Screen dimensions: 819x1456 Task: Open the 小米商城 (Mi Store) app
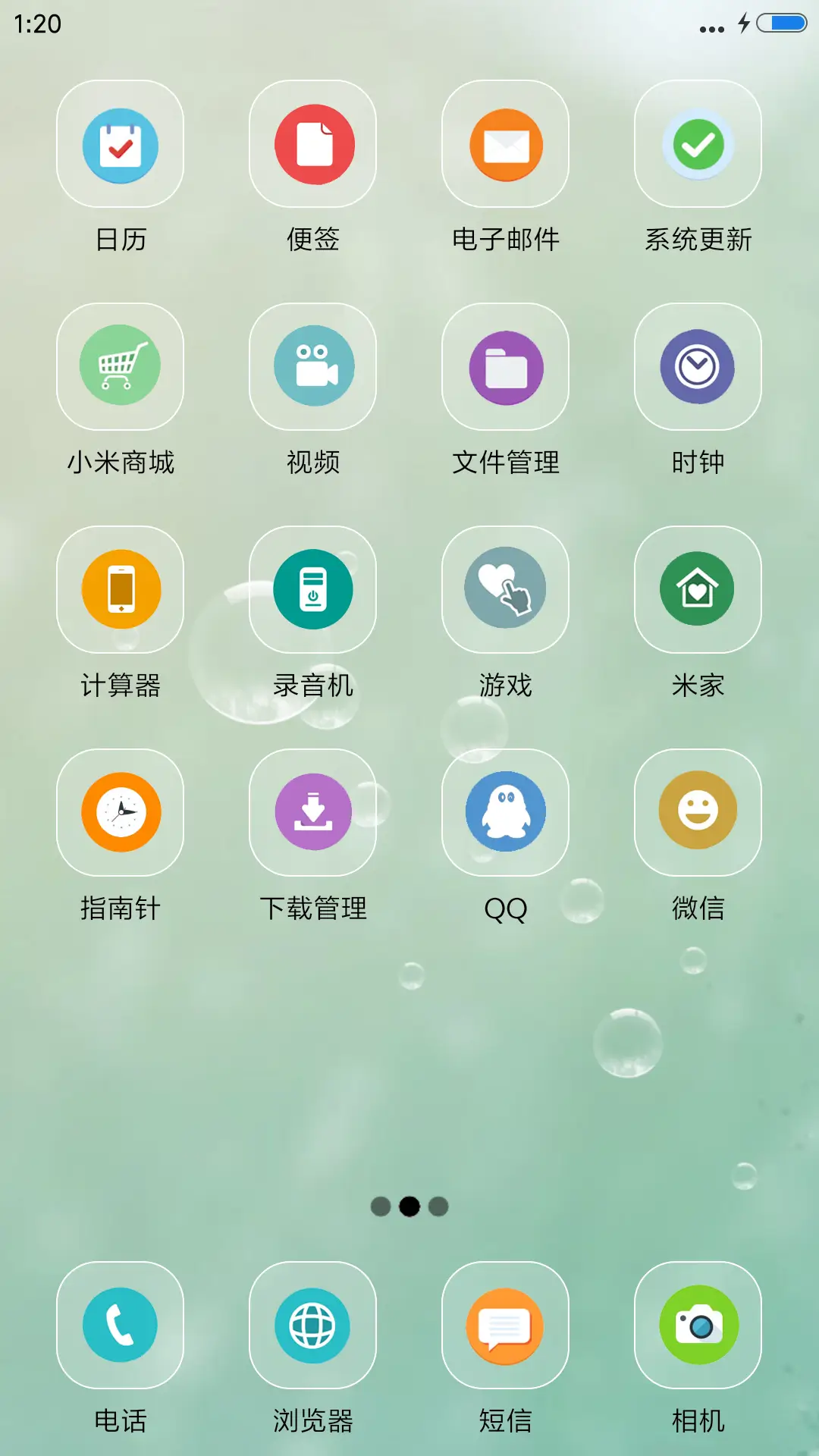[x=120, y=366]
